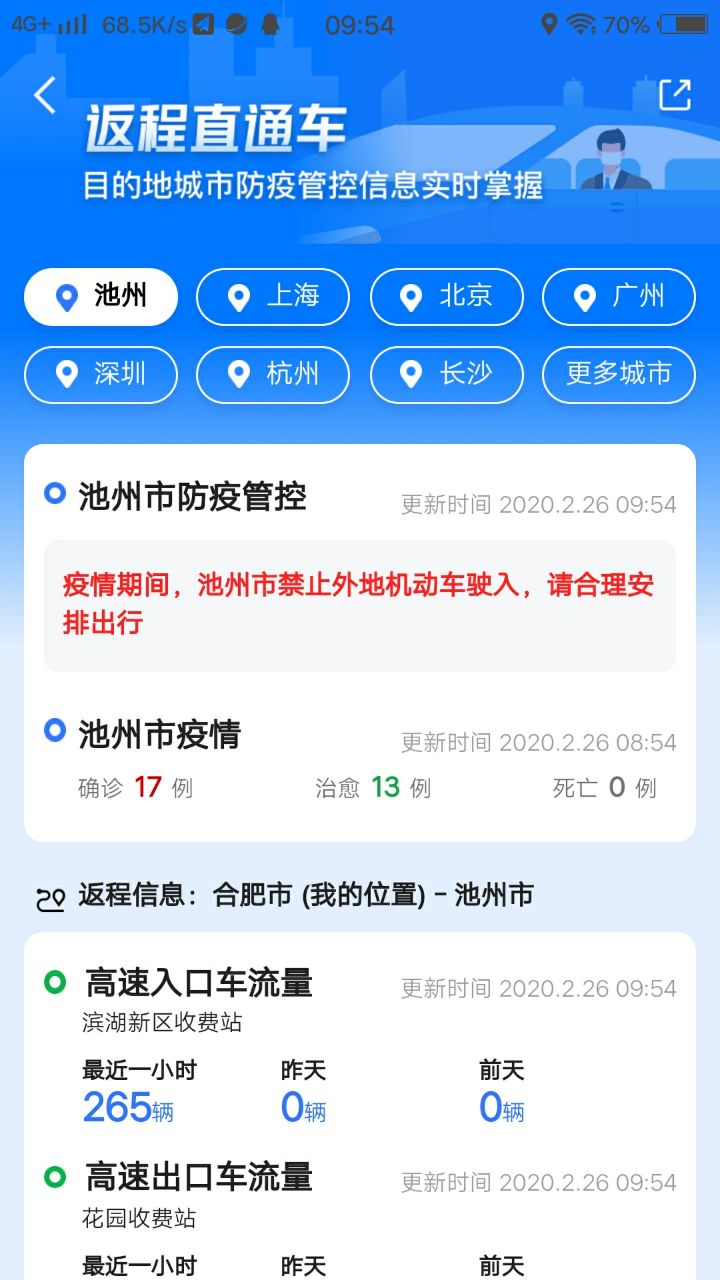Viewport: 720px width, 1280px height.
Task: Go back using the top-left arrow
Action: pyautogui.click(x=45, y=96)
